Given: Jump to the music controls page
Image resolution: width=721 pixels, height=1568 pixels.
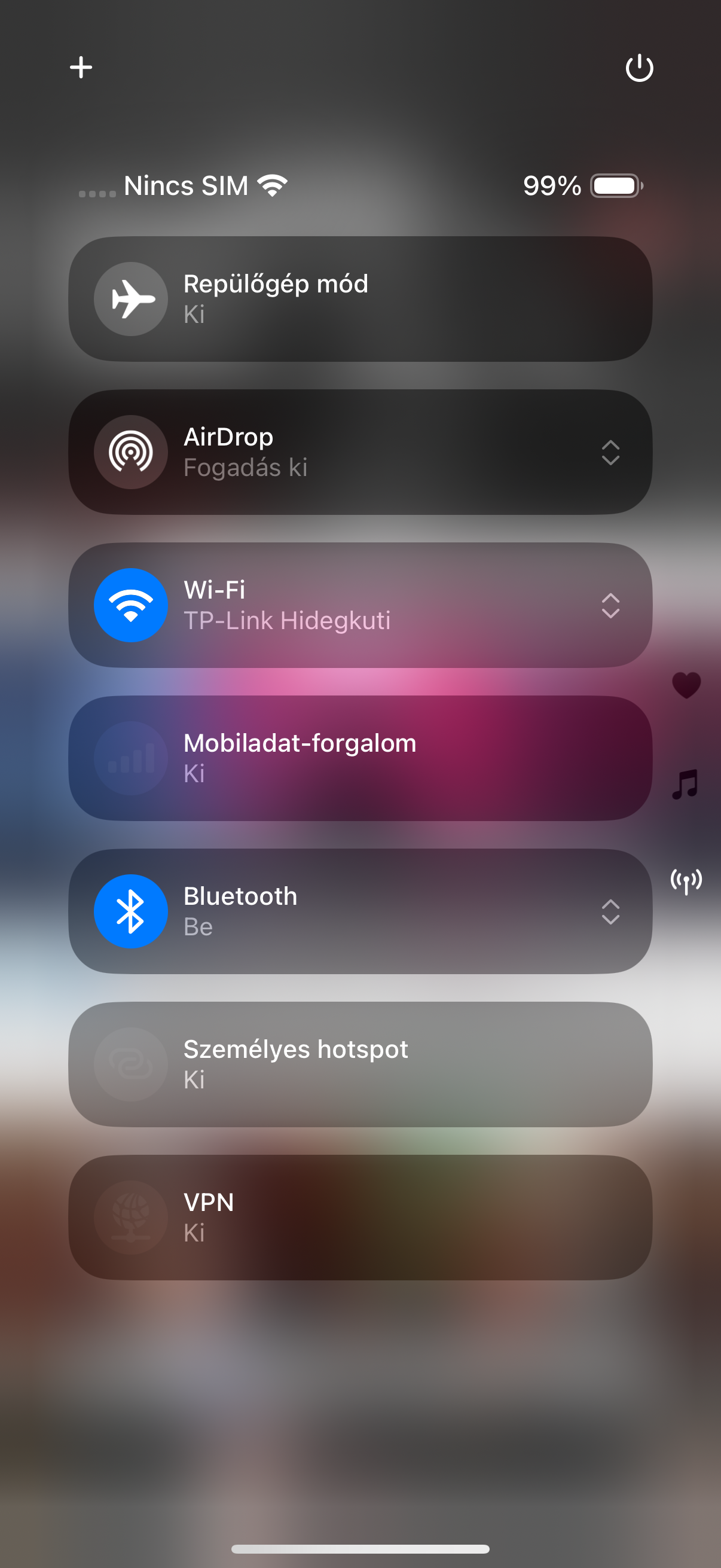Looking at the screenshot, I should tap(685, 785).
